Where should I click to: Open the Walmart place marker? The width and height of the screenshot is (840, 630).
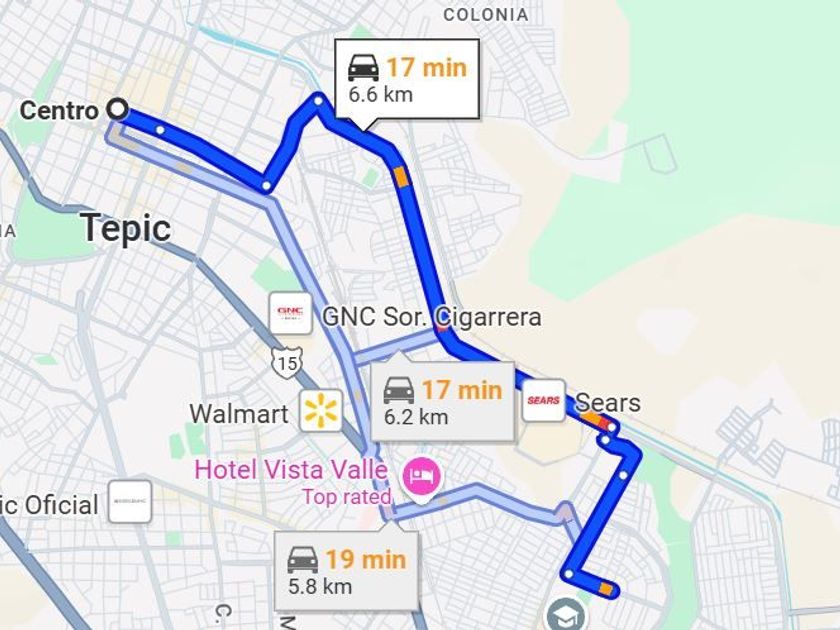pyautogui.click(x=322, y=411)
